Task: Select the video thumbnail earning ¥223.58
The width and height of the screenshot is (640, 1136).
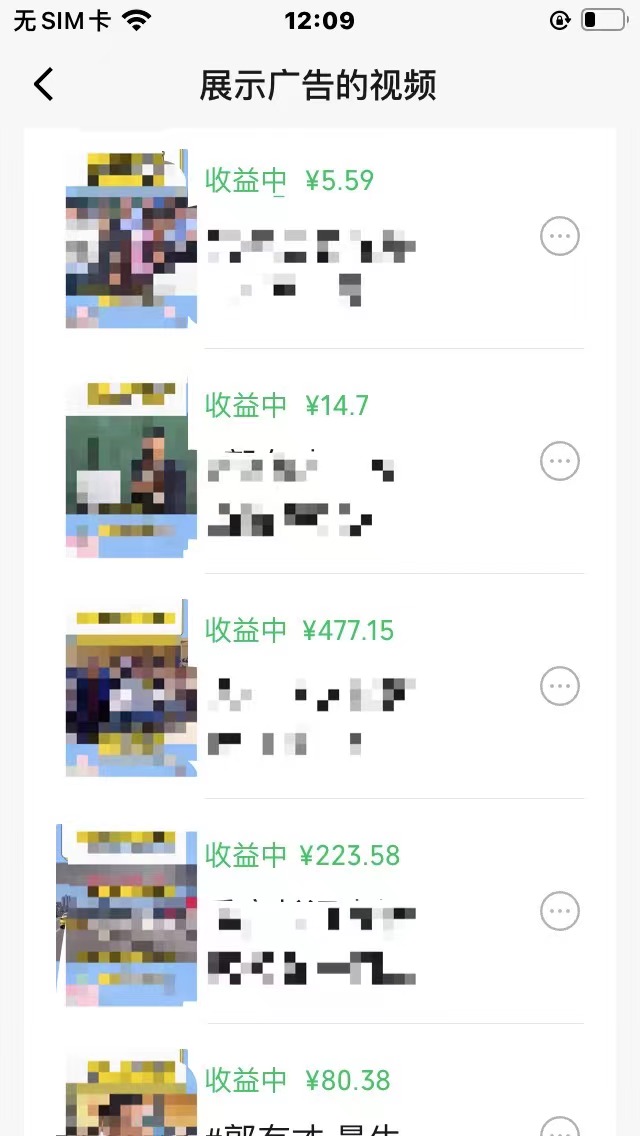Action: (127, 915)
